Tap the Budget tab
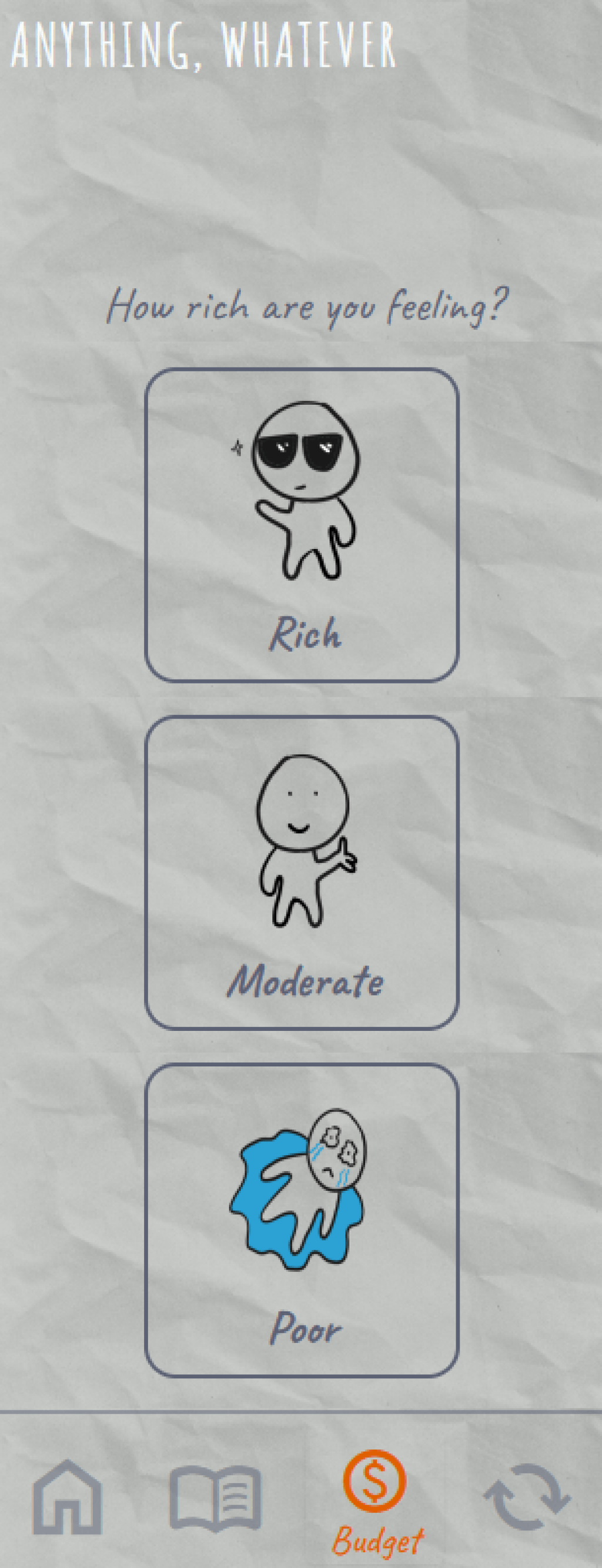Screen dimensions: 602x1568 (x=375, y=1499)
